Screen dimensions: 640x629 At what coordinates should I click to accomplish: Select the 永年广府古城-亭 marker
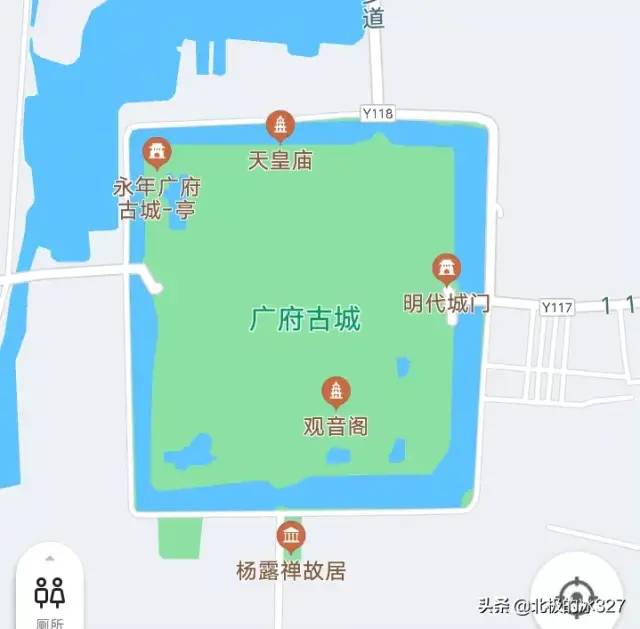(157, 152)
